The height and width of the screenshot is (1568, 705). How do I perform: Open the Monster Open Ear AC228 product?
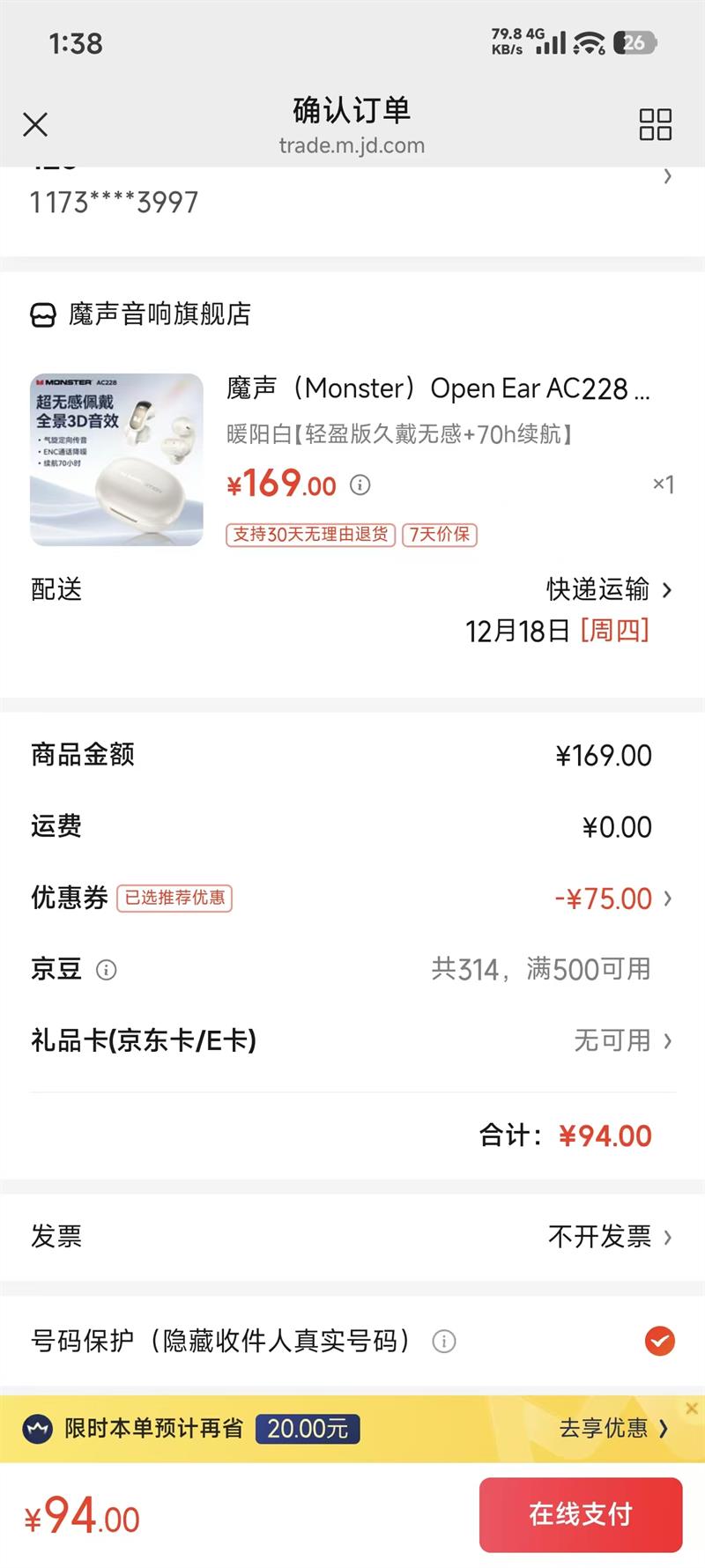[437, 388]
